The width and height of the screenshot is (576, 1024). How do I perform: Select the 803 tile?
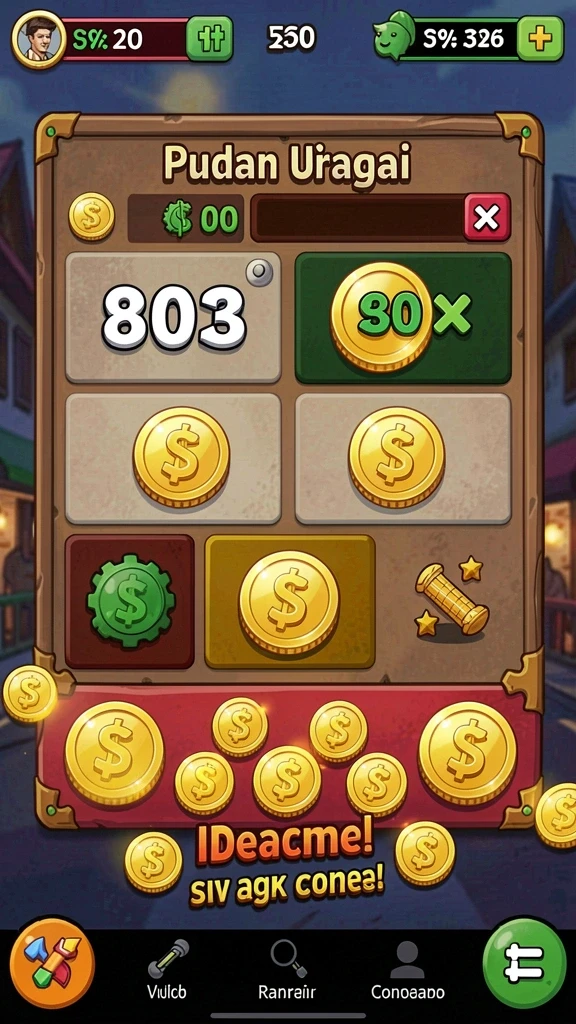coord(174,317)
